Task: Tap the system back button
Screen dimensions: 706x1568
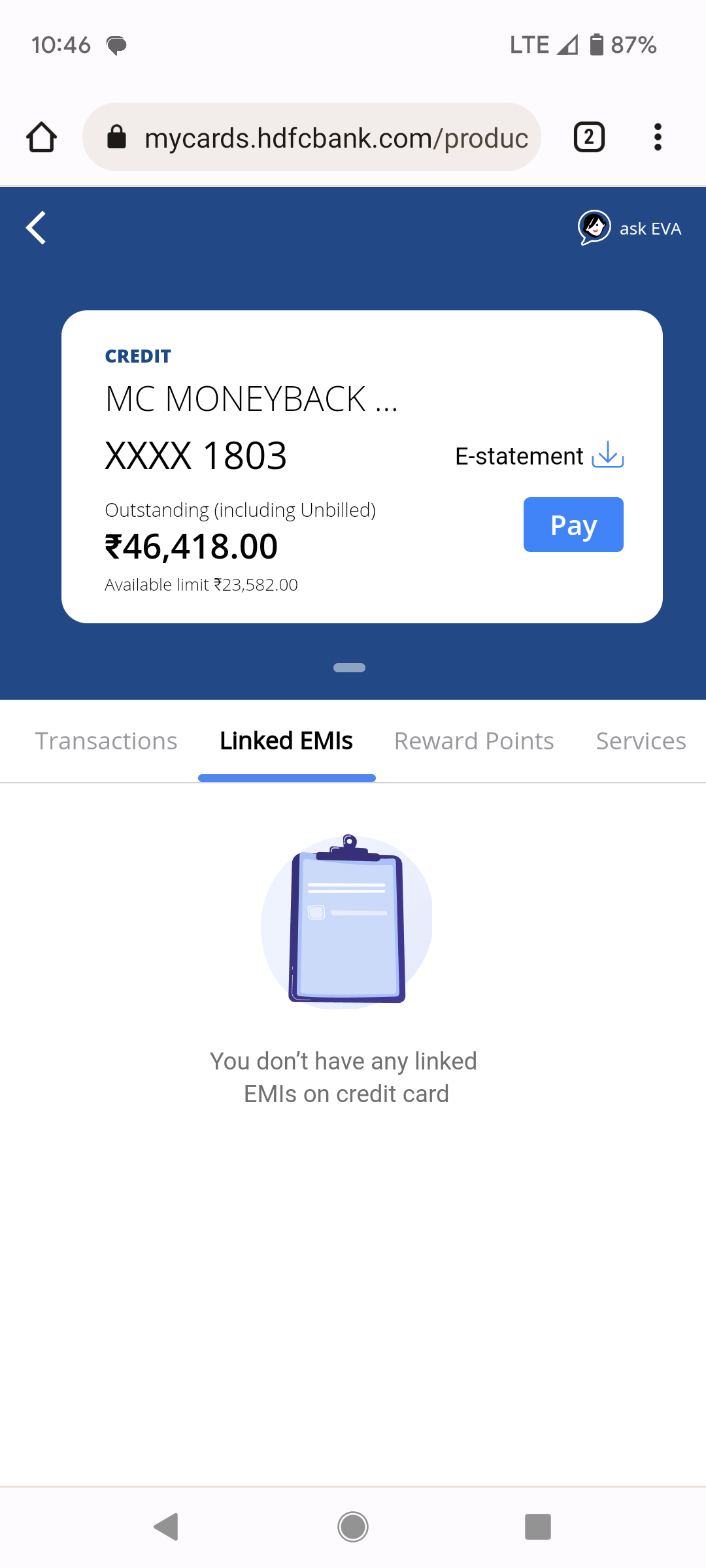Action: tap(166, 1527)
